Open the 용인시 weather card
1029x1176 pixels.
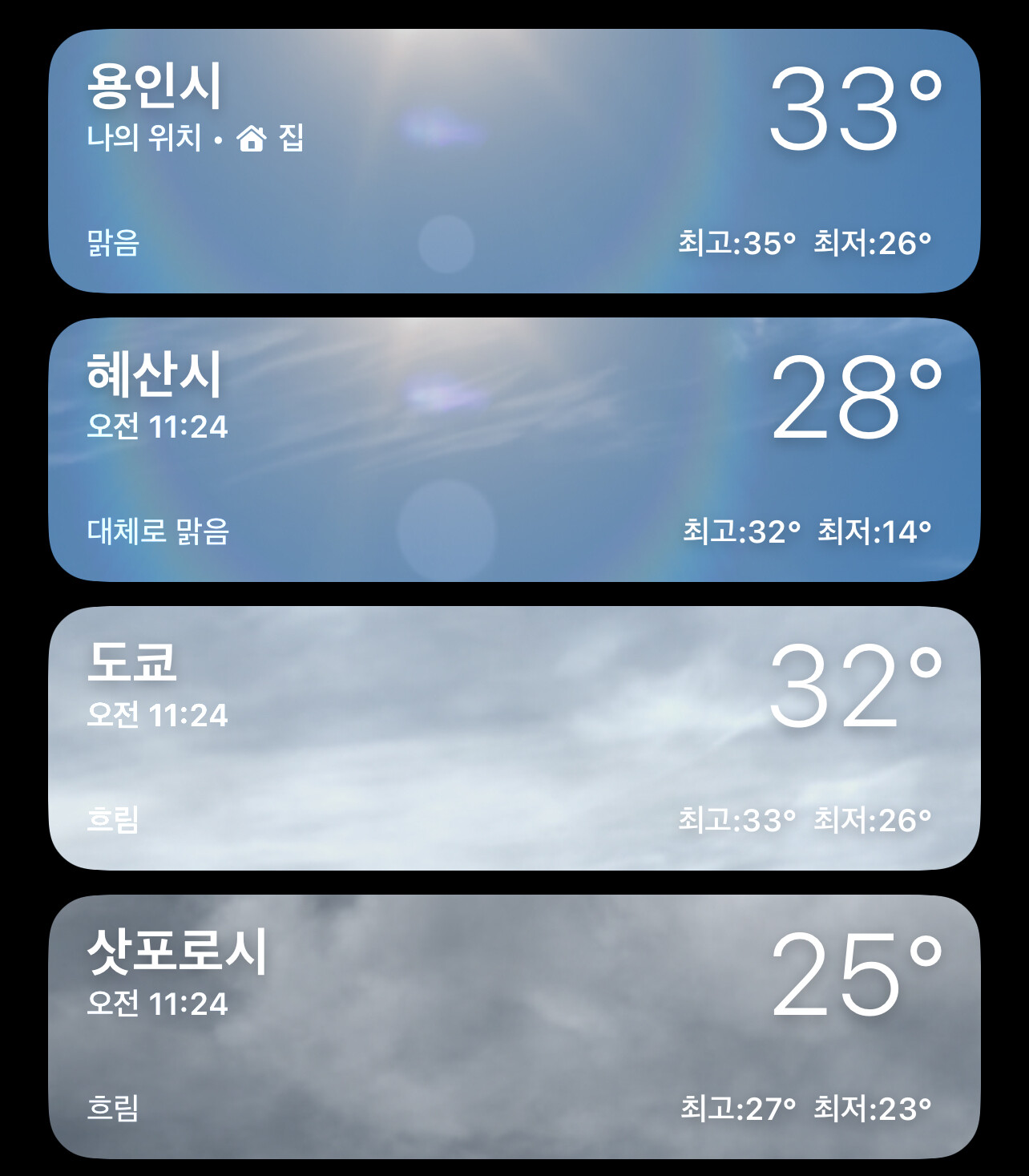pos(514,161)
